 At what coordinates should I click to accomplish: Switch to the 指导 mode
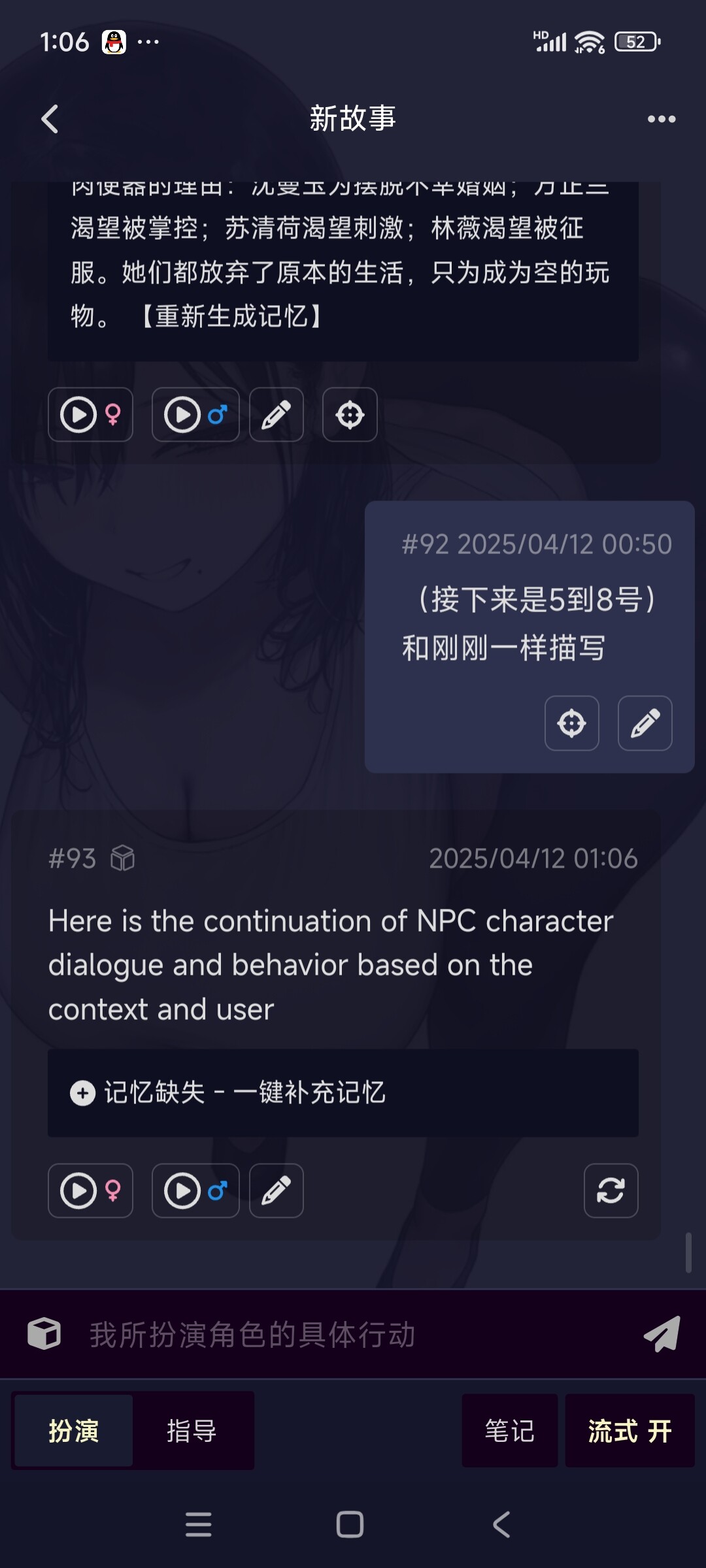tap(192, 1431)
